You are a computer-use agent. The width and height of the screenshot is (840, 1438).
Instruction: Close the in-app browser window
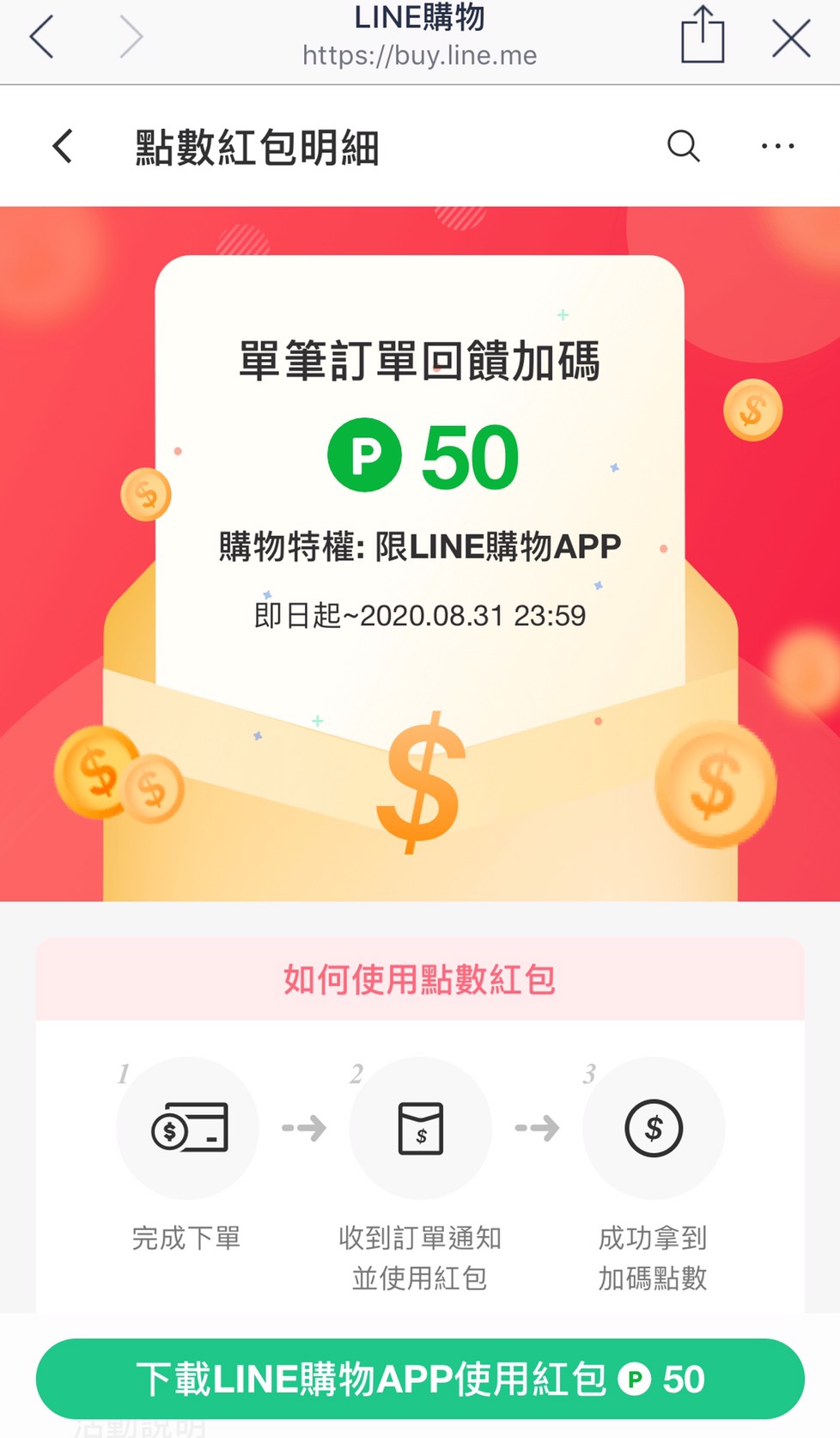click(x=791, y=39)
